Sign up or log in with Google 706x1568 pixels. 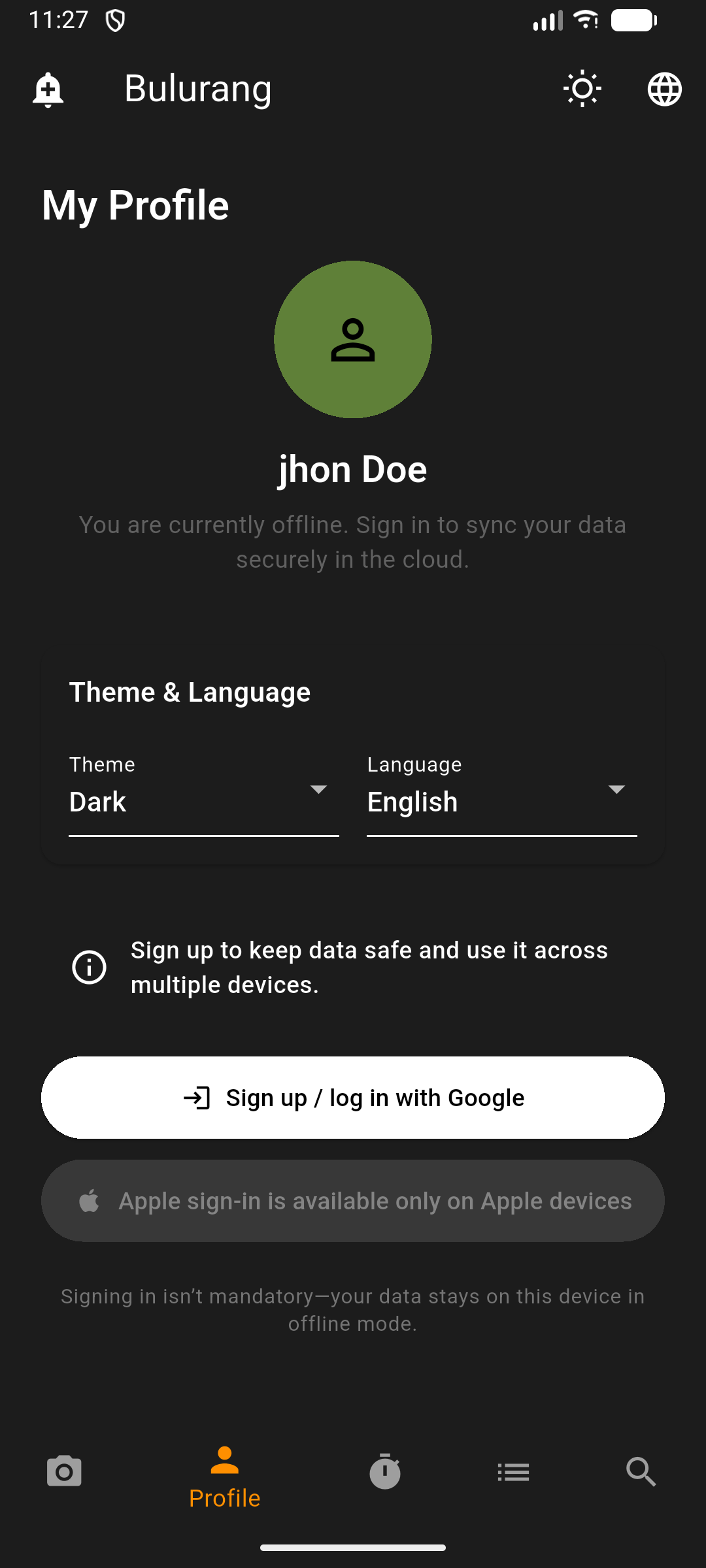pyautogui.click(x=353, y=1098)
